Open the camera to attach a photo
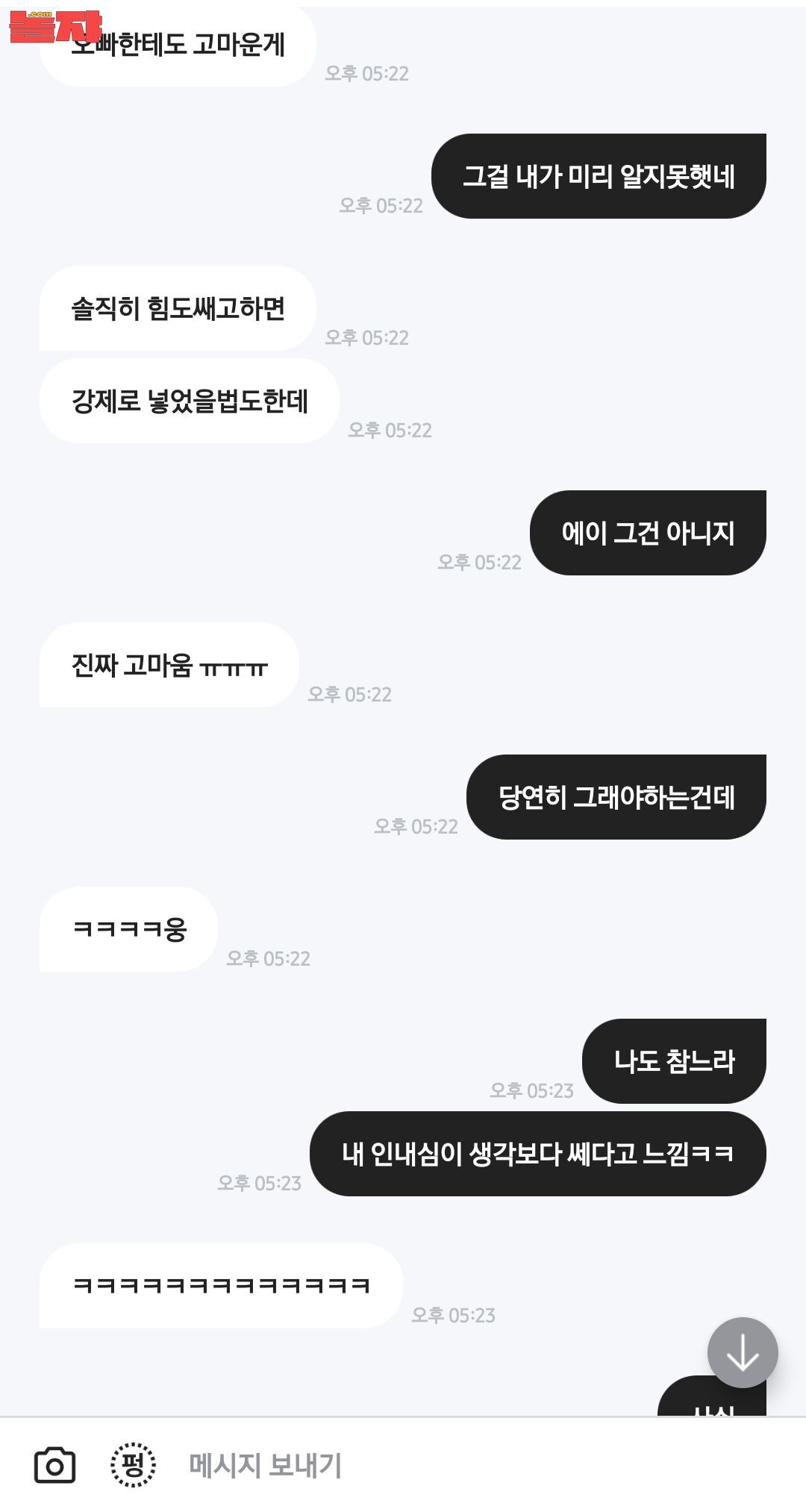The image size is (806, 1512). [54, 1465]
